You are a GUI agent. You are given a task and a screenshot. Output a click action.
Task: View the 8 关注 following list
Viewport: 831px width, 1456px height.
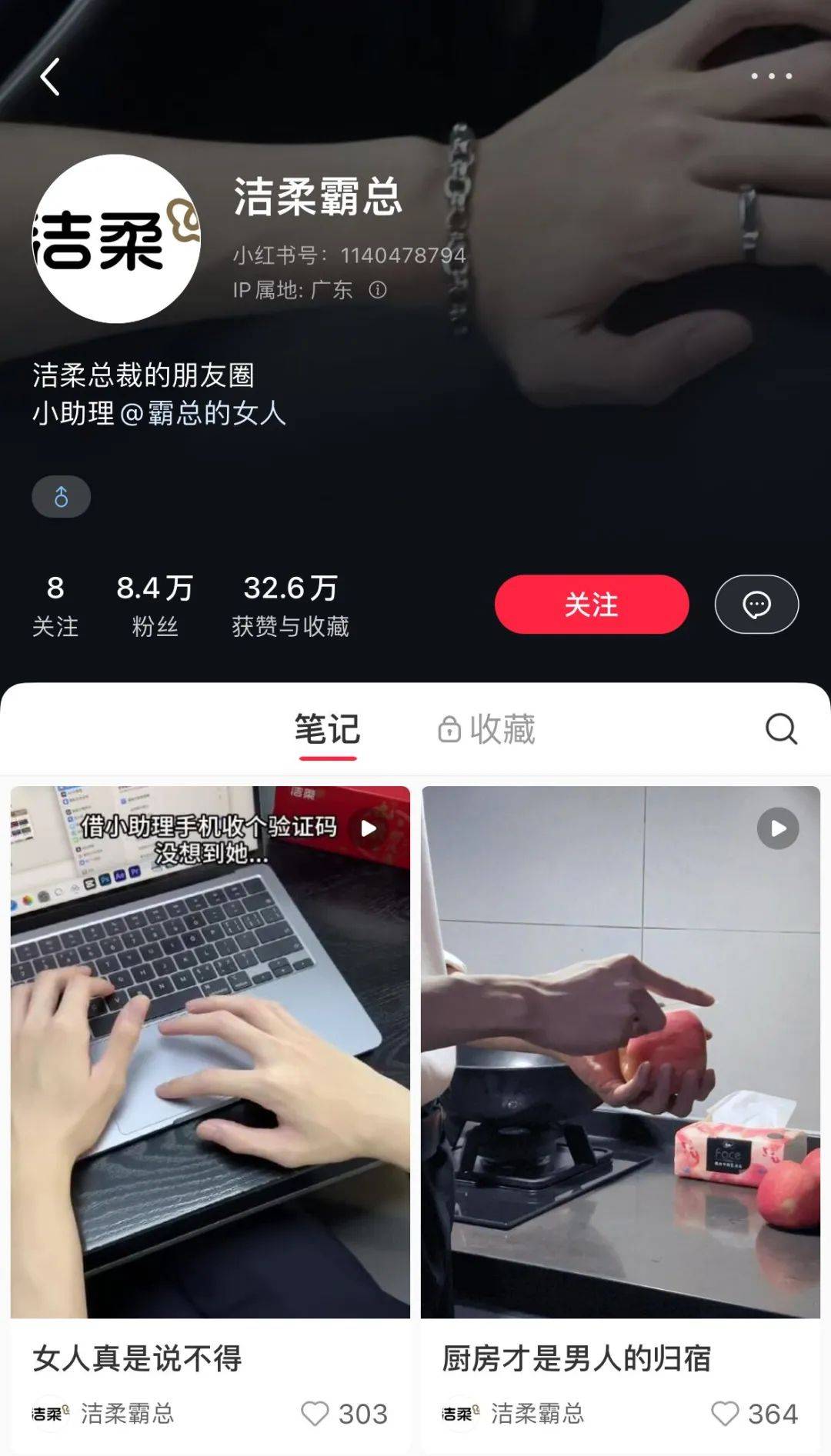(x=55, y=605)
